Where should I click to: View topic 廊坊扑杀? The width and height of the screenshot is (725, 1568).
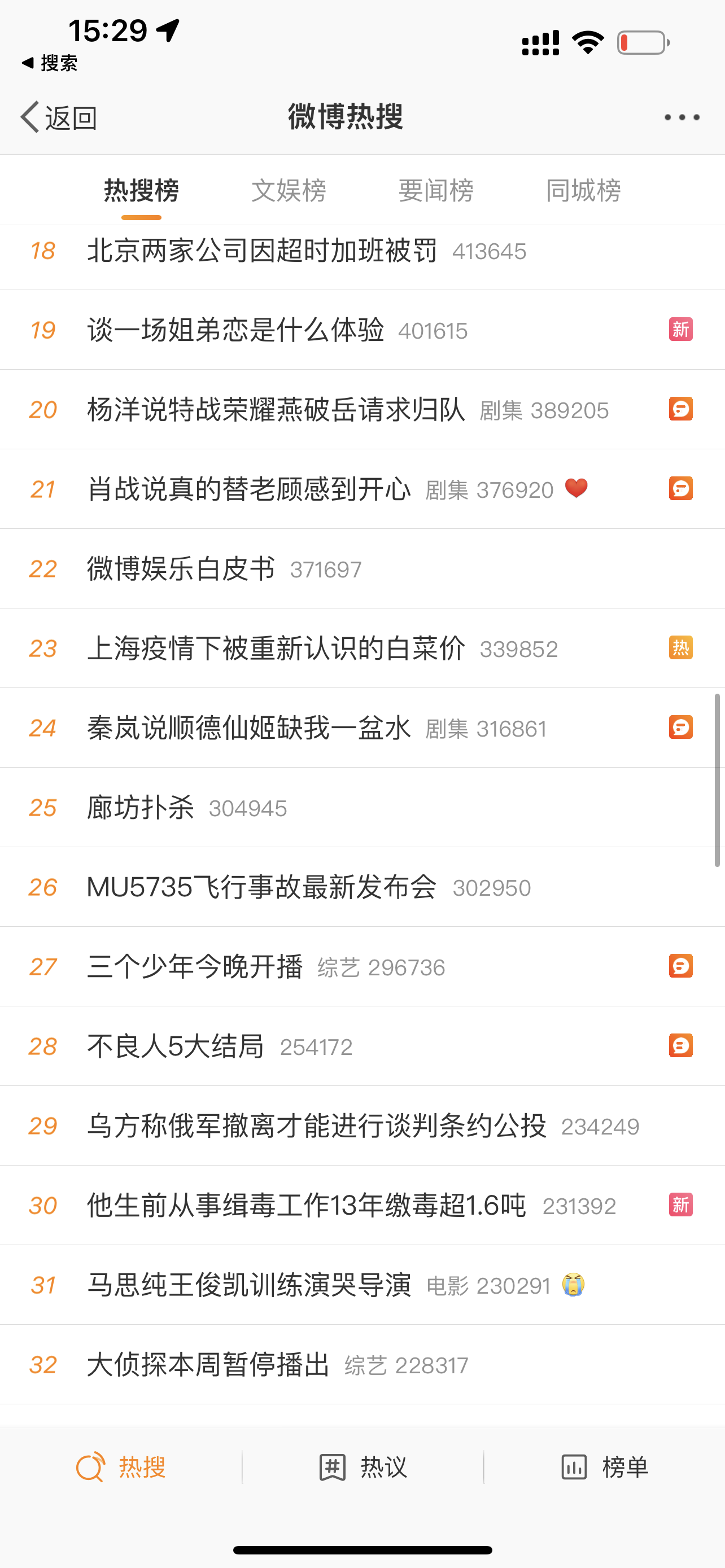pos(362,808)
